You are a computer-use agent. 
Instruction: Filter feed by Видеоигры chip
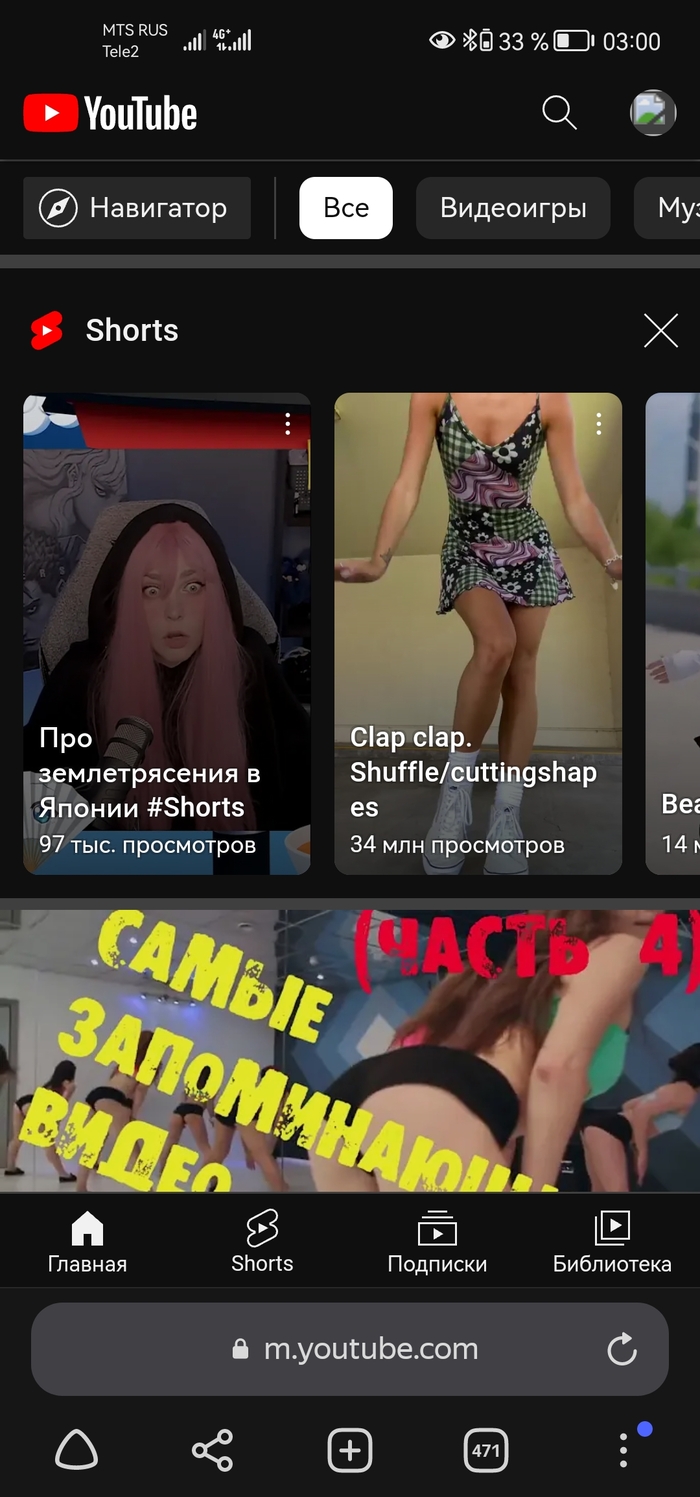[x=513, y=208]
